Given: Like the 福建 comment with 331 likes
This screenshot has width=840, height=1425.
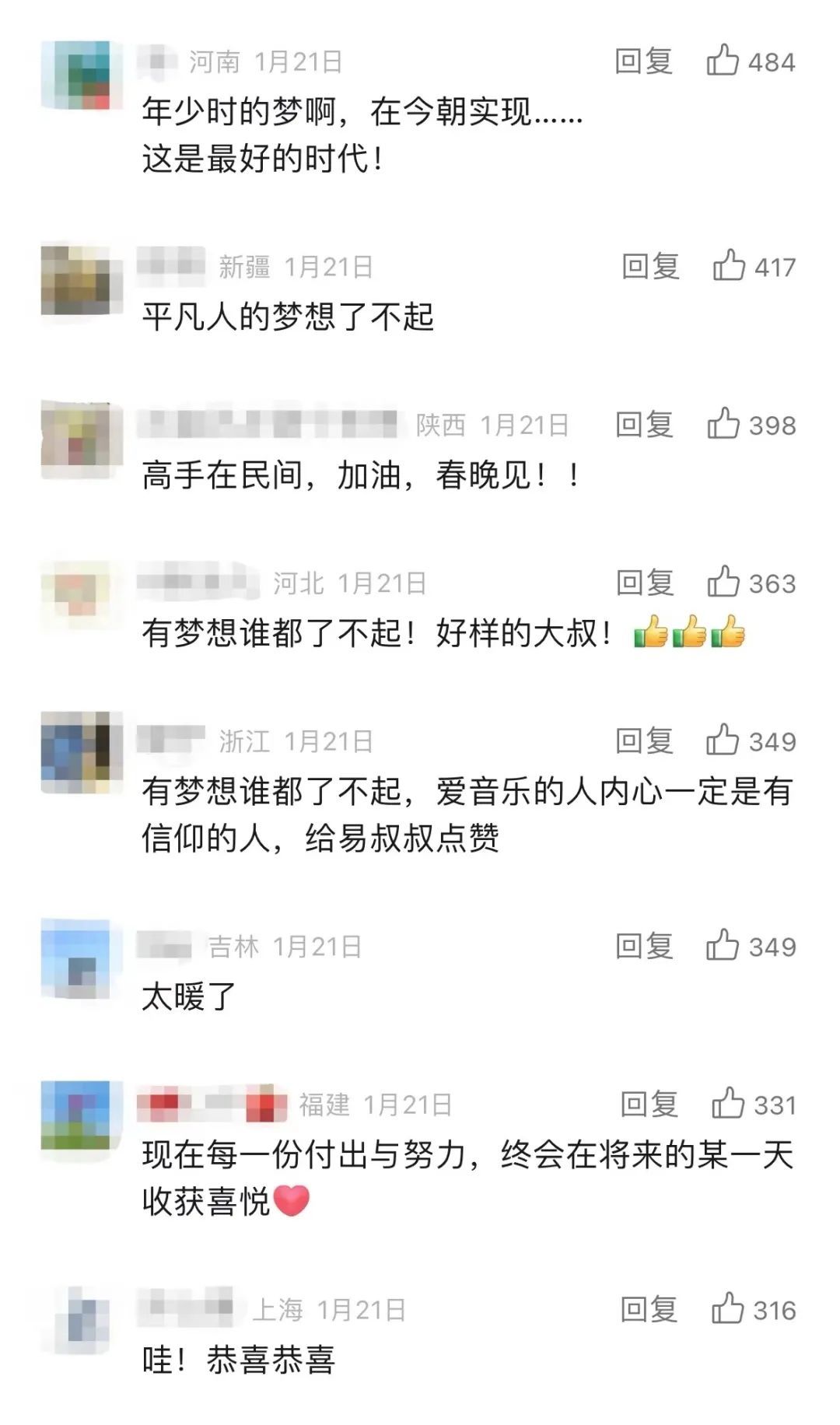Looking at the screenshot, I should click(728, 1103).
